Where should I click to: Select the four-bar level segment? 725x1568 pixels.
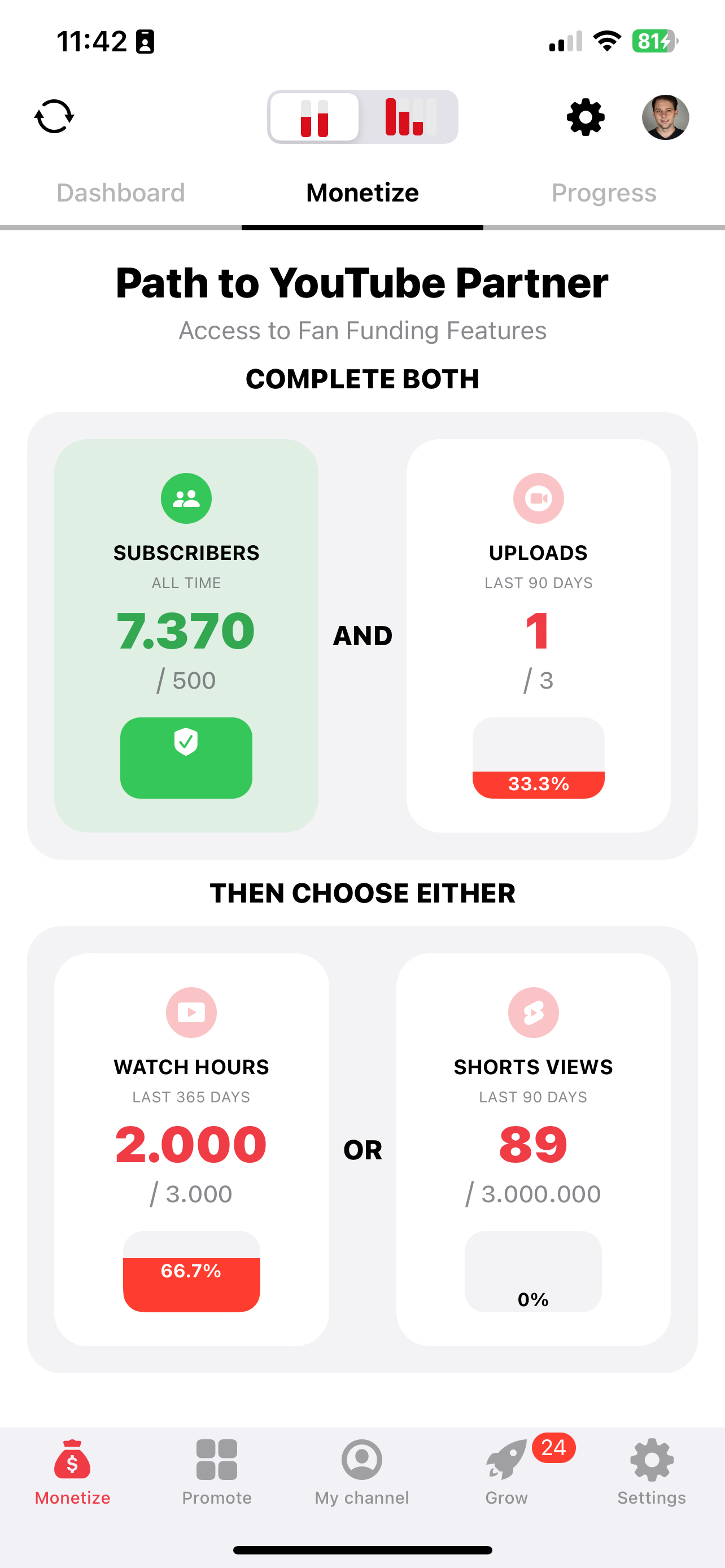click(410, 117)
